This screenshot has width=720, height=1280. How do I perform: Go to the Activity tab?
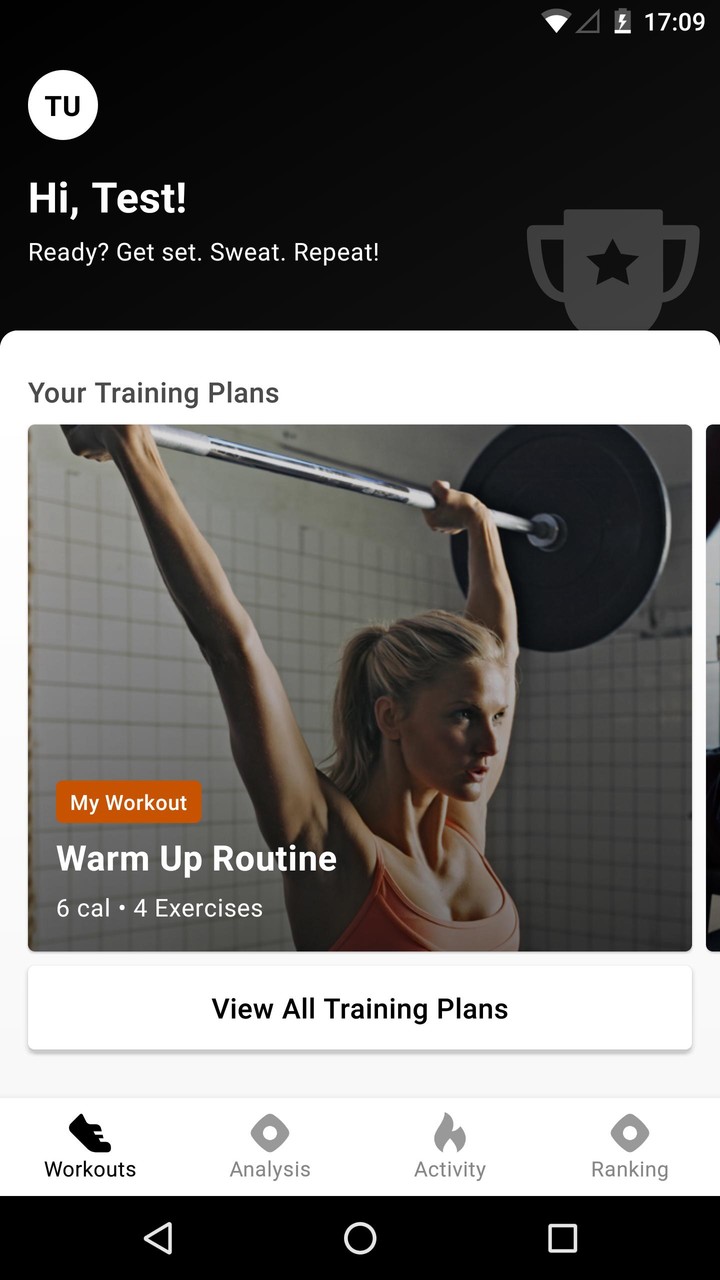[450, 1147]
